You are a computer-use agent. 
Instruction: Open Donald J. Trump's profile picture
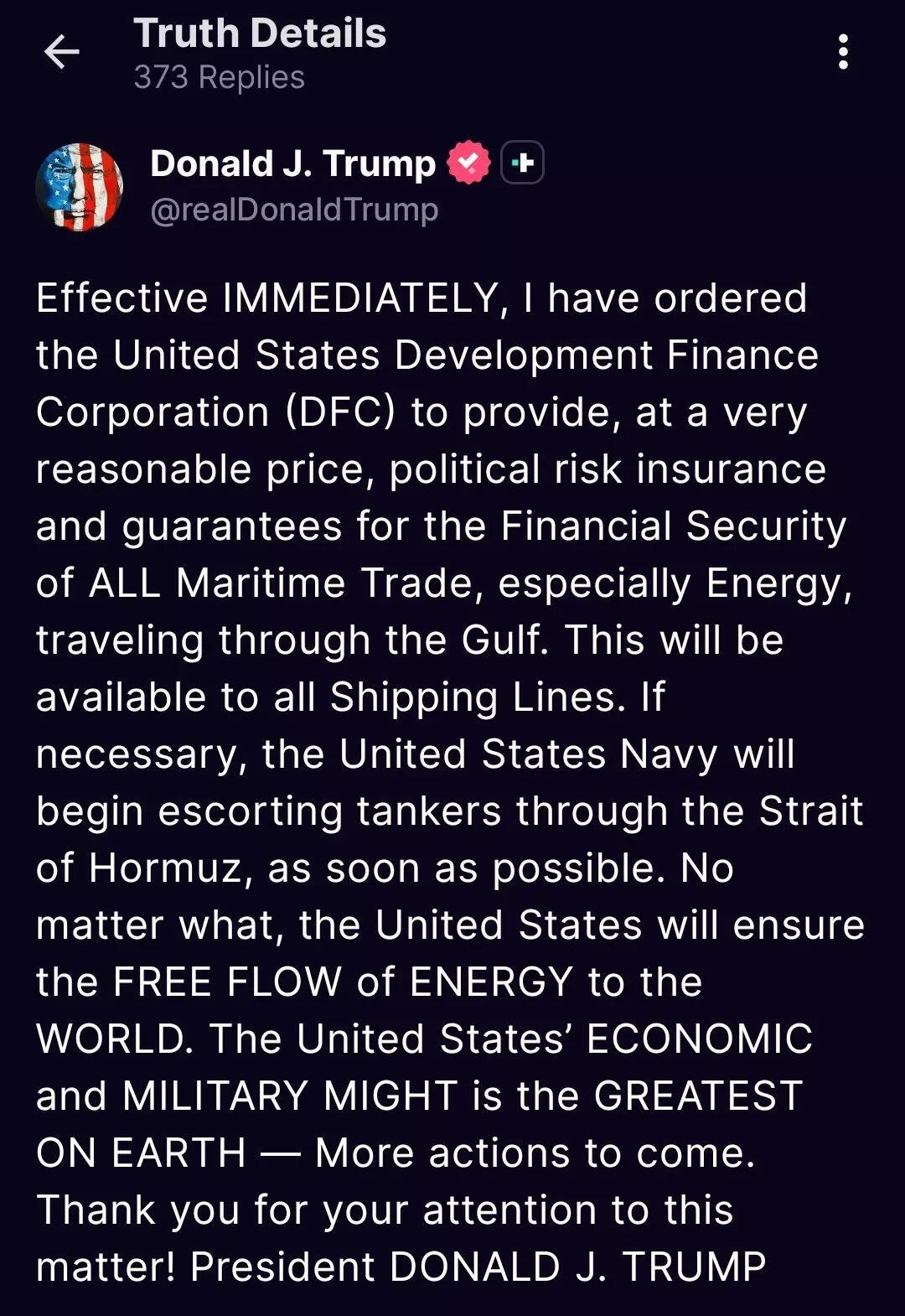click(80, 186)
